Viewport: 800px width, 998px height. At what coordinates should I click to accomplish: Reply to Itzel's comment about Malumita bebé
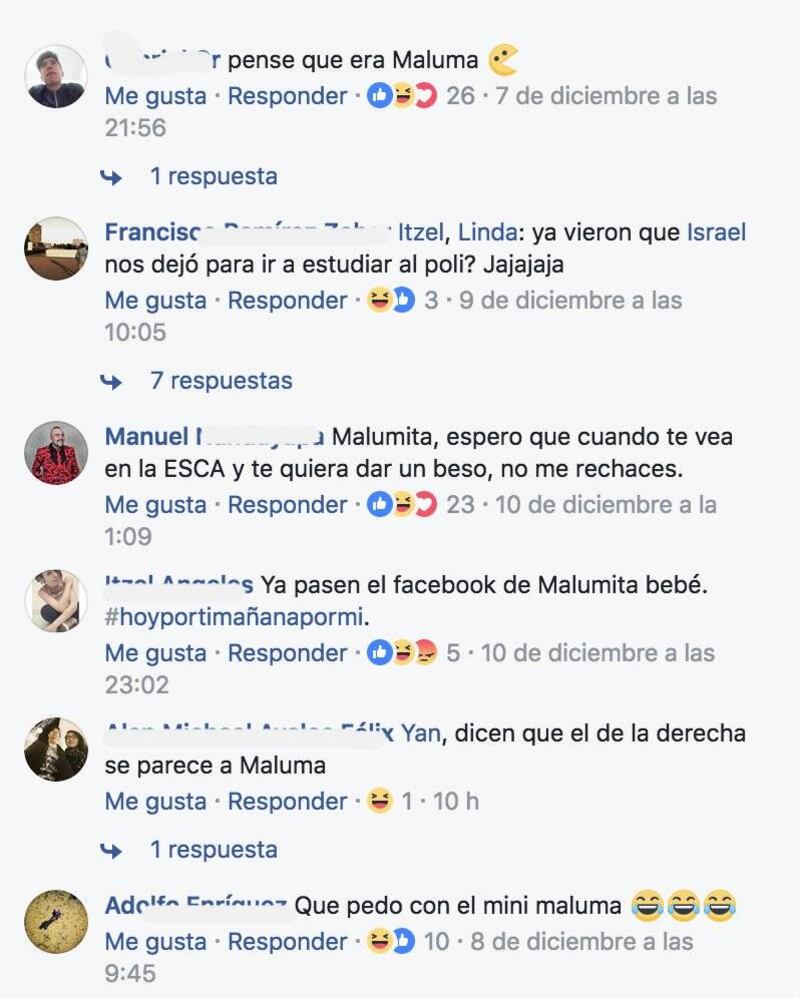287,653
